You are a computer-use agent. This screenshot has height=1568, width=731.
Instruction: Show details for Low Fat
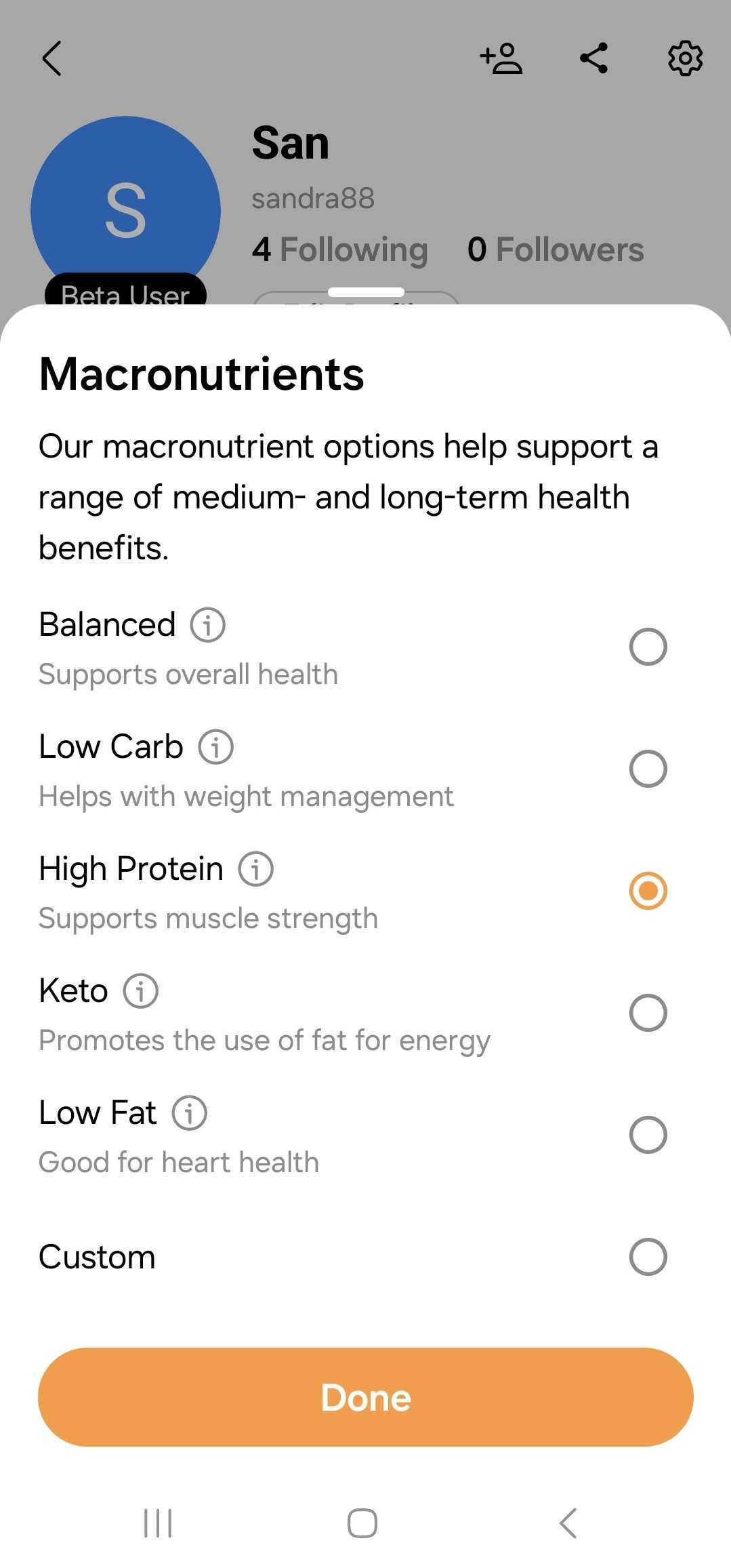[189, 1112]
